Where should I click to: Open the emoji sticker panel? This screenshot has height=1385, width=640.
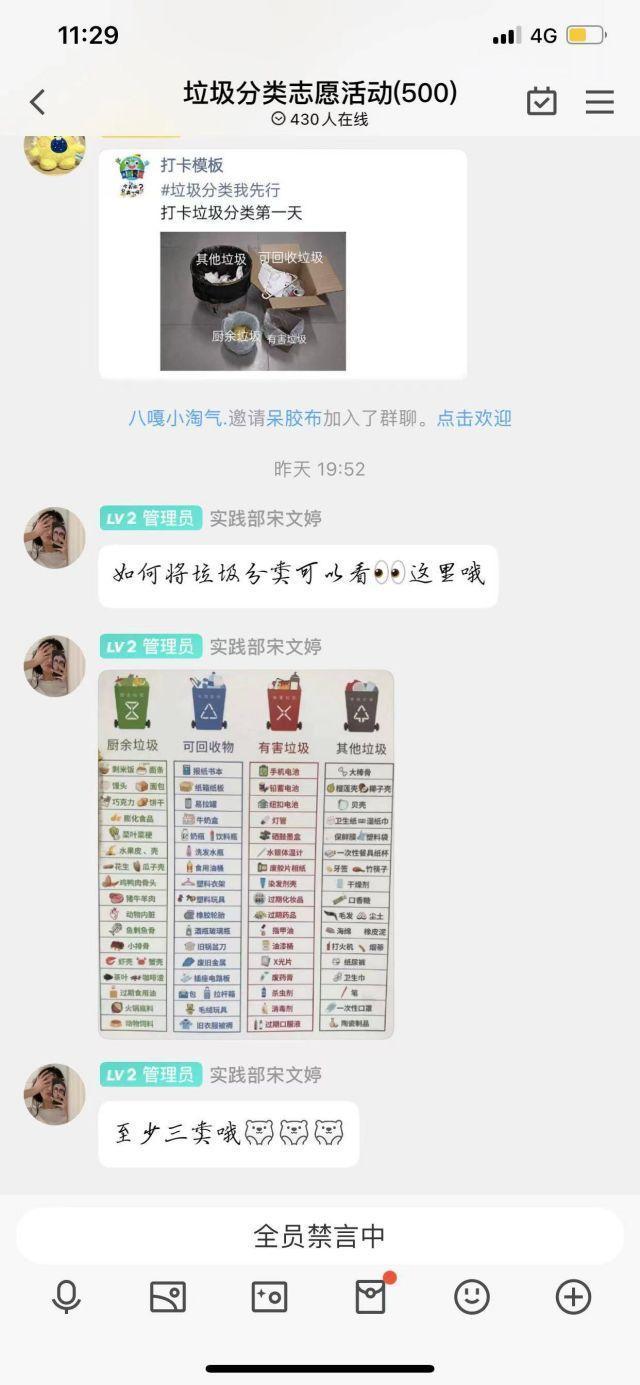(472, 1297)
